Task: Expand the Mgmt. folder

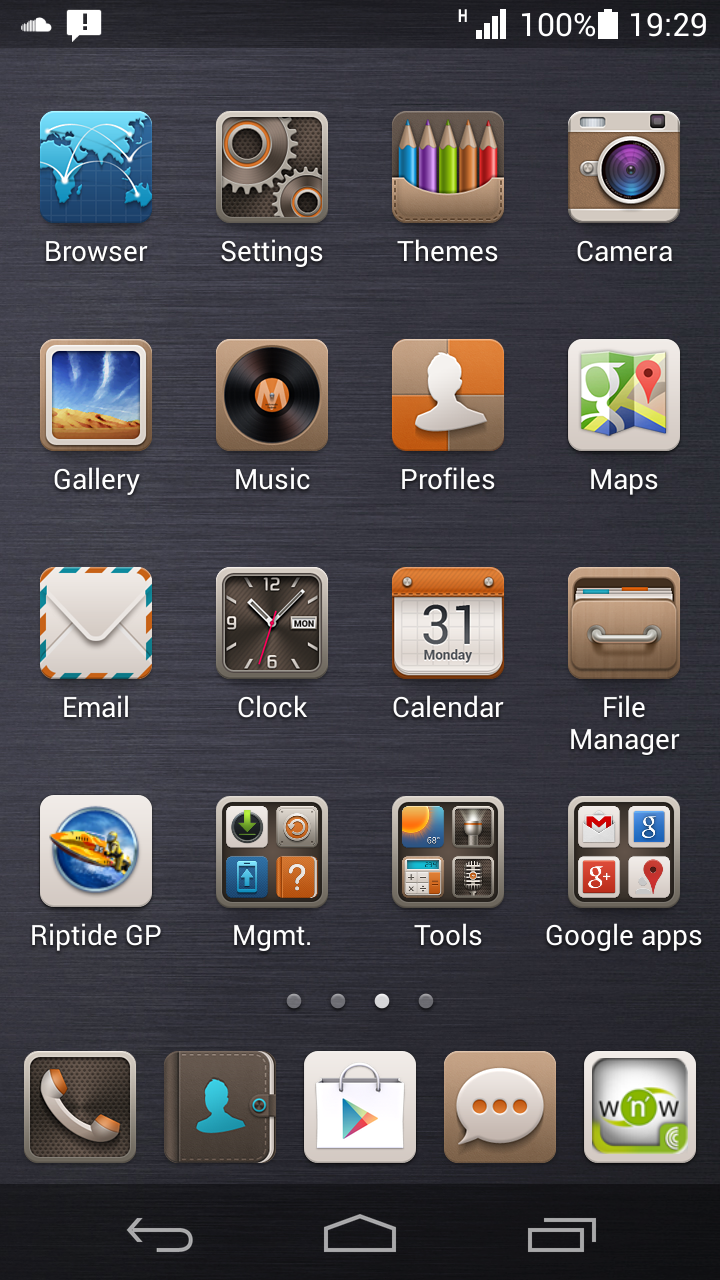Action: coord(272,851)
